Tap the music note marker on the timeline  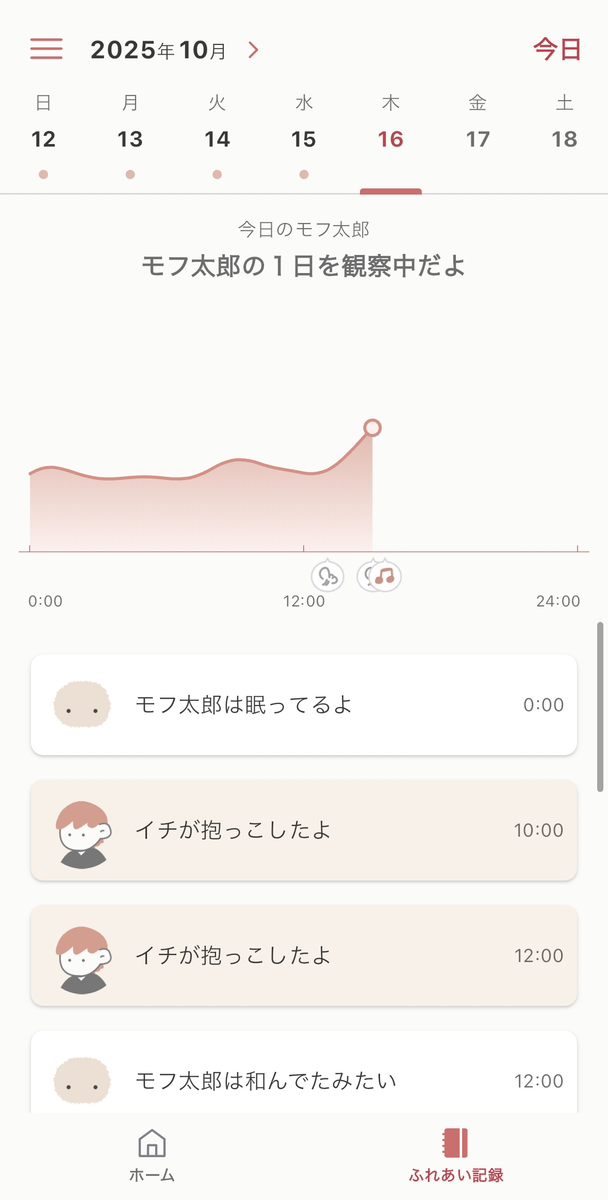tap(385, 575)
